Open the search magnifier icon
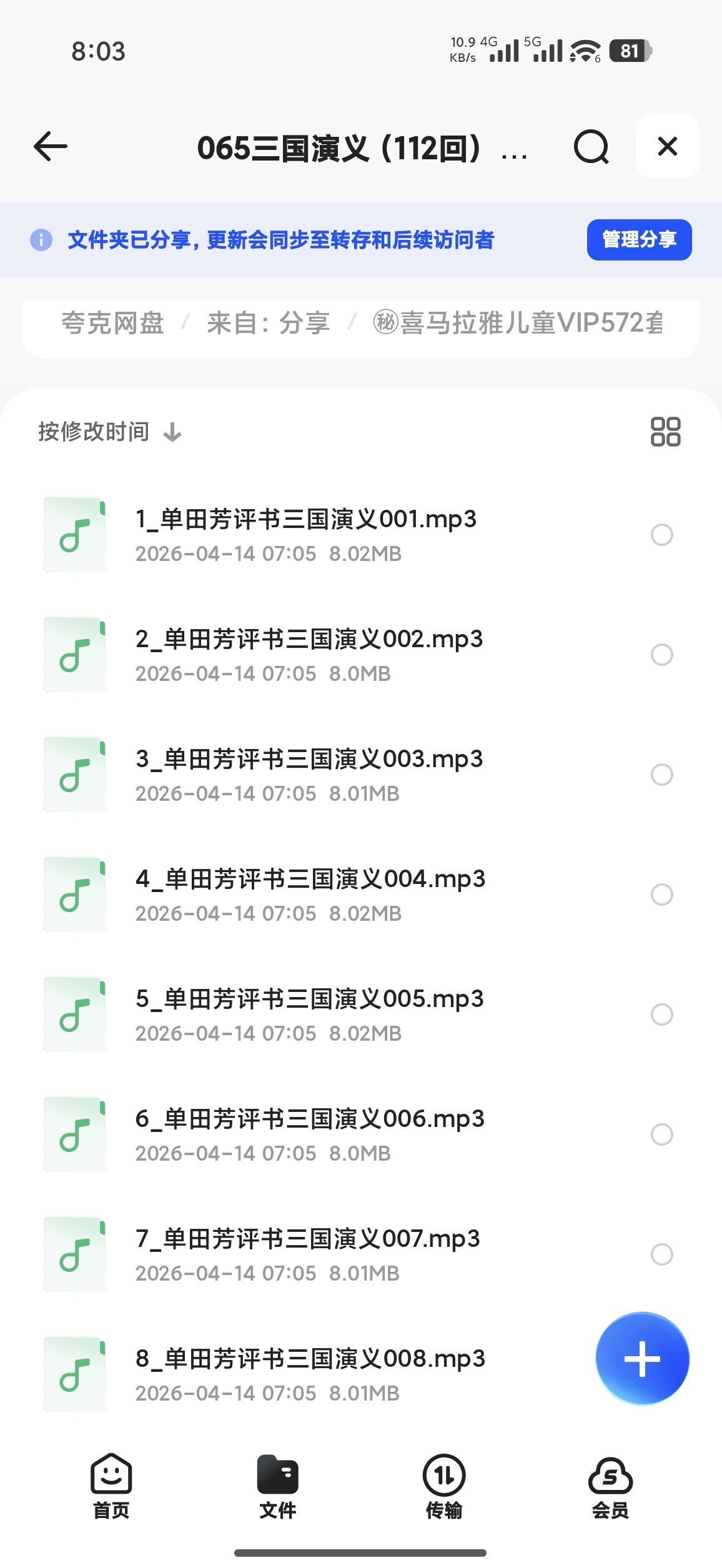The width and height of the screenshot is (722, 1568). point(591,147)
